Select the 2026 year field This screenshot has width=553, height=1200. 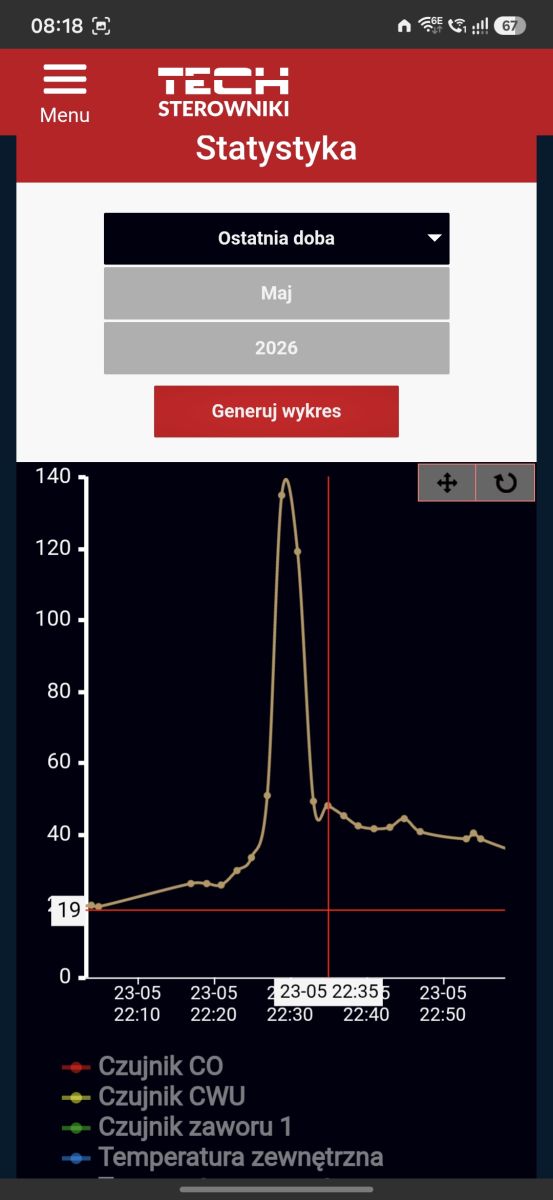pyautogui.click(x=276, y=348)
